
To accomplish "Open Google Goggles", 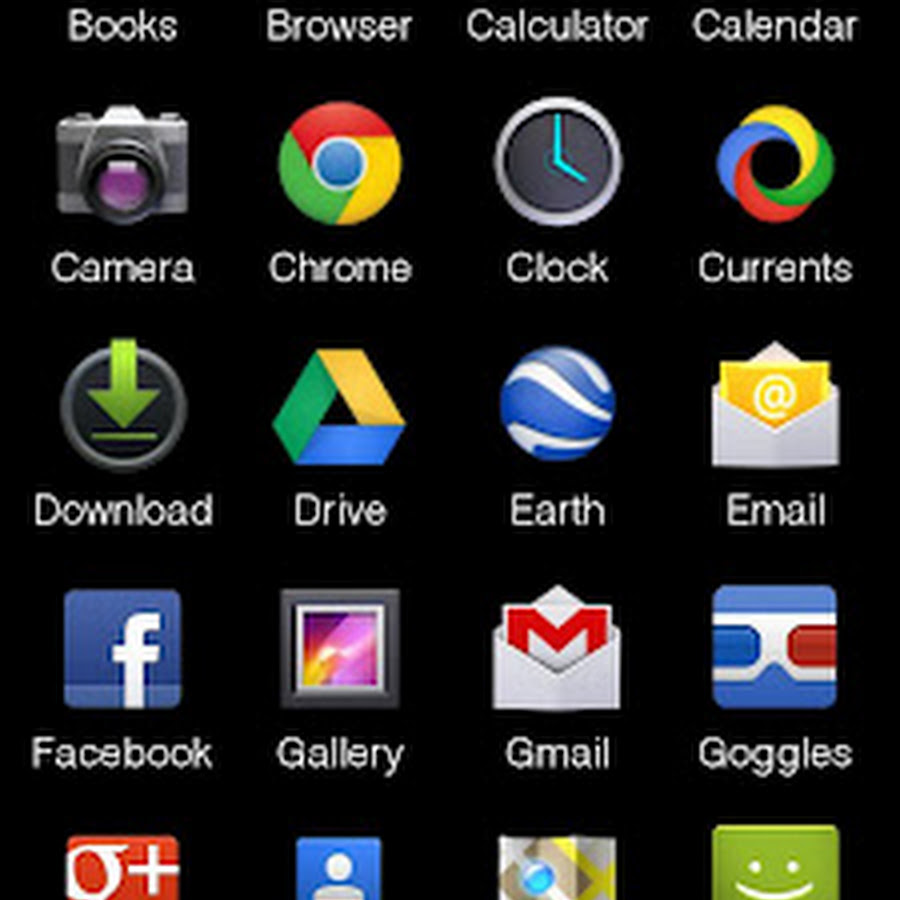I will pos(775,648).
